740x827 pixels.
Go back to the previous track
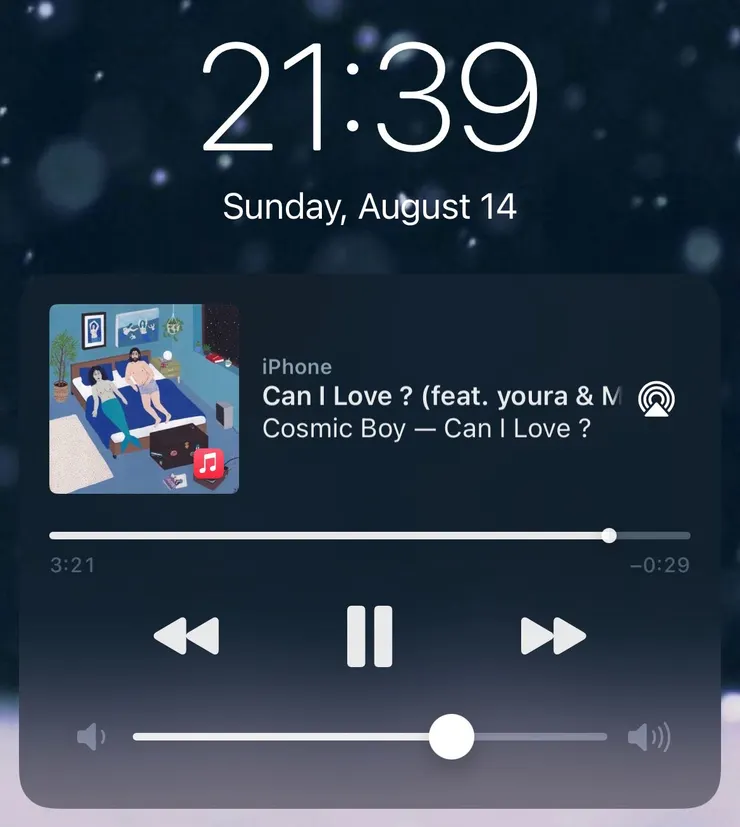(x=186, y=636)
